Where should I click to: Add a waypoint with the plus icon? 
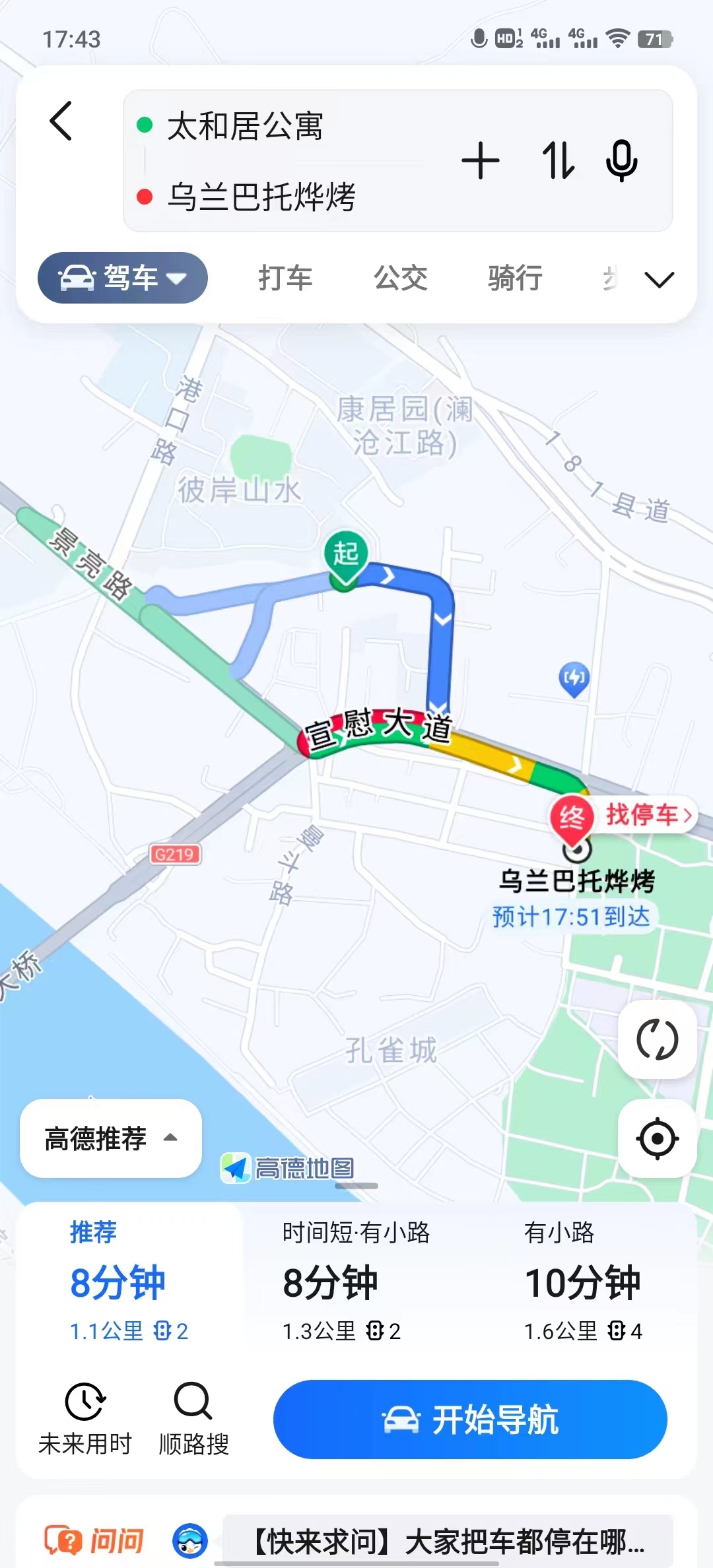pyautogui.click(x=480, y=161)
